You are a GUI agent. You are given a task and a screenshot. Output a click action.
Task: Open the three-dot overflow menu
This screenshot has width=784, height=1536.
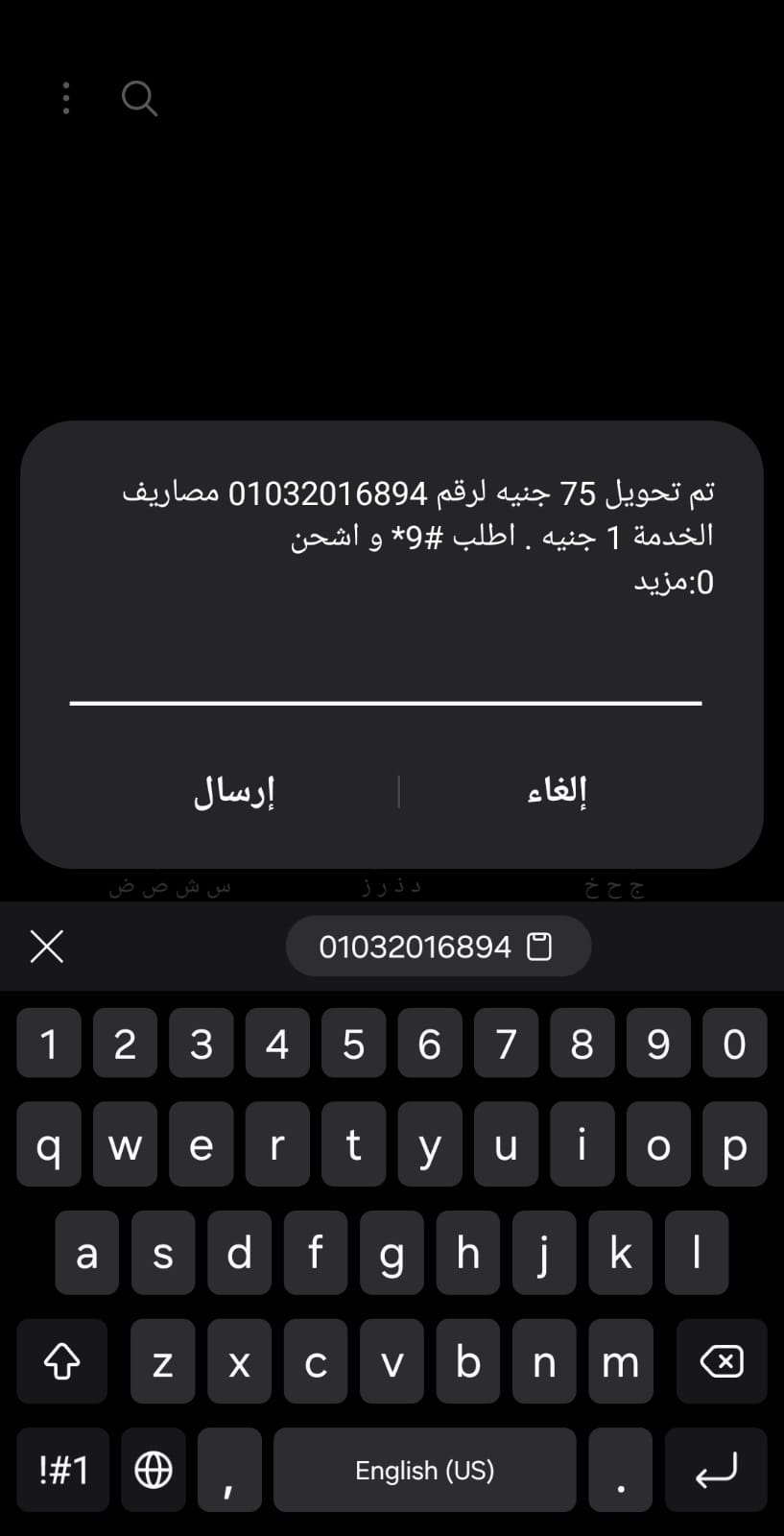tap(65, 98)
